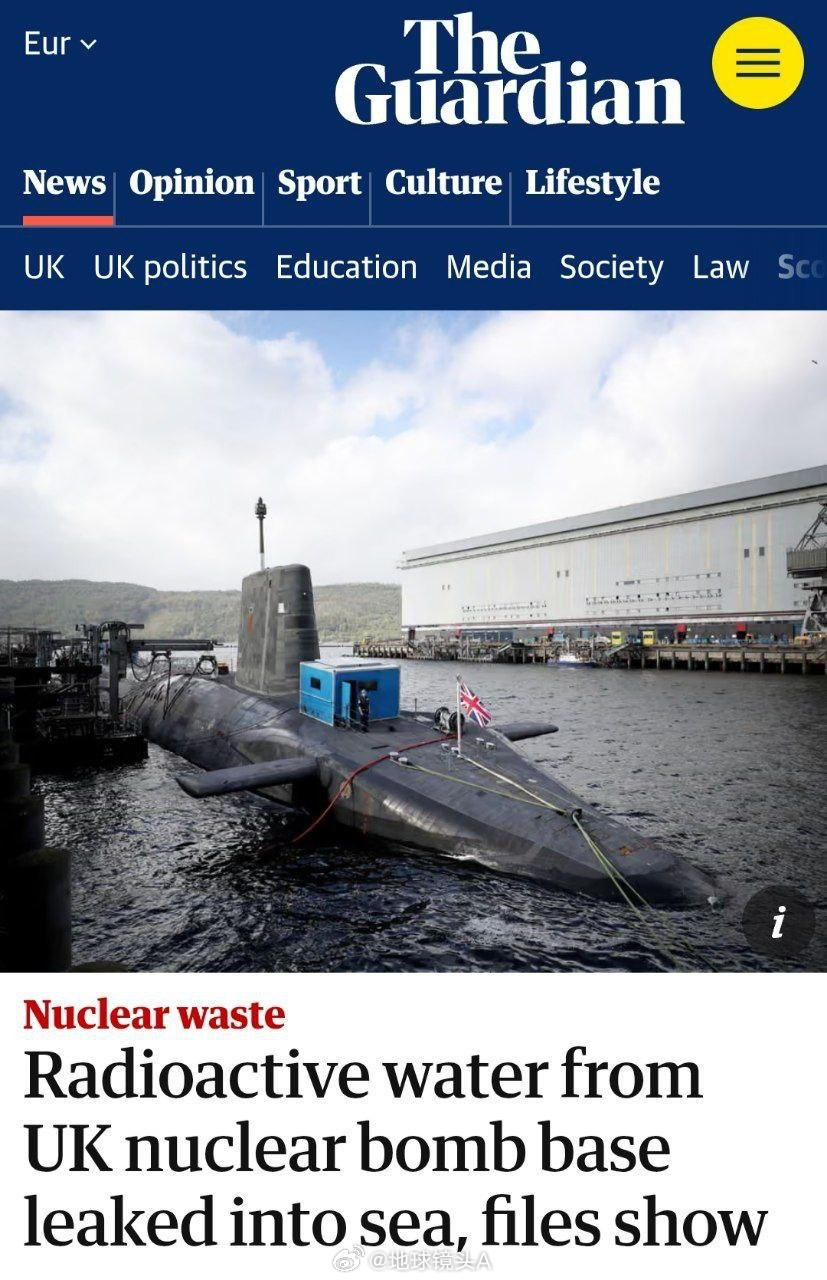Go to the Education subsection
The height and width of the screenshot is (1280, 827).
[346, 267]
